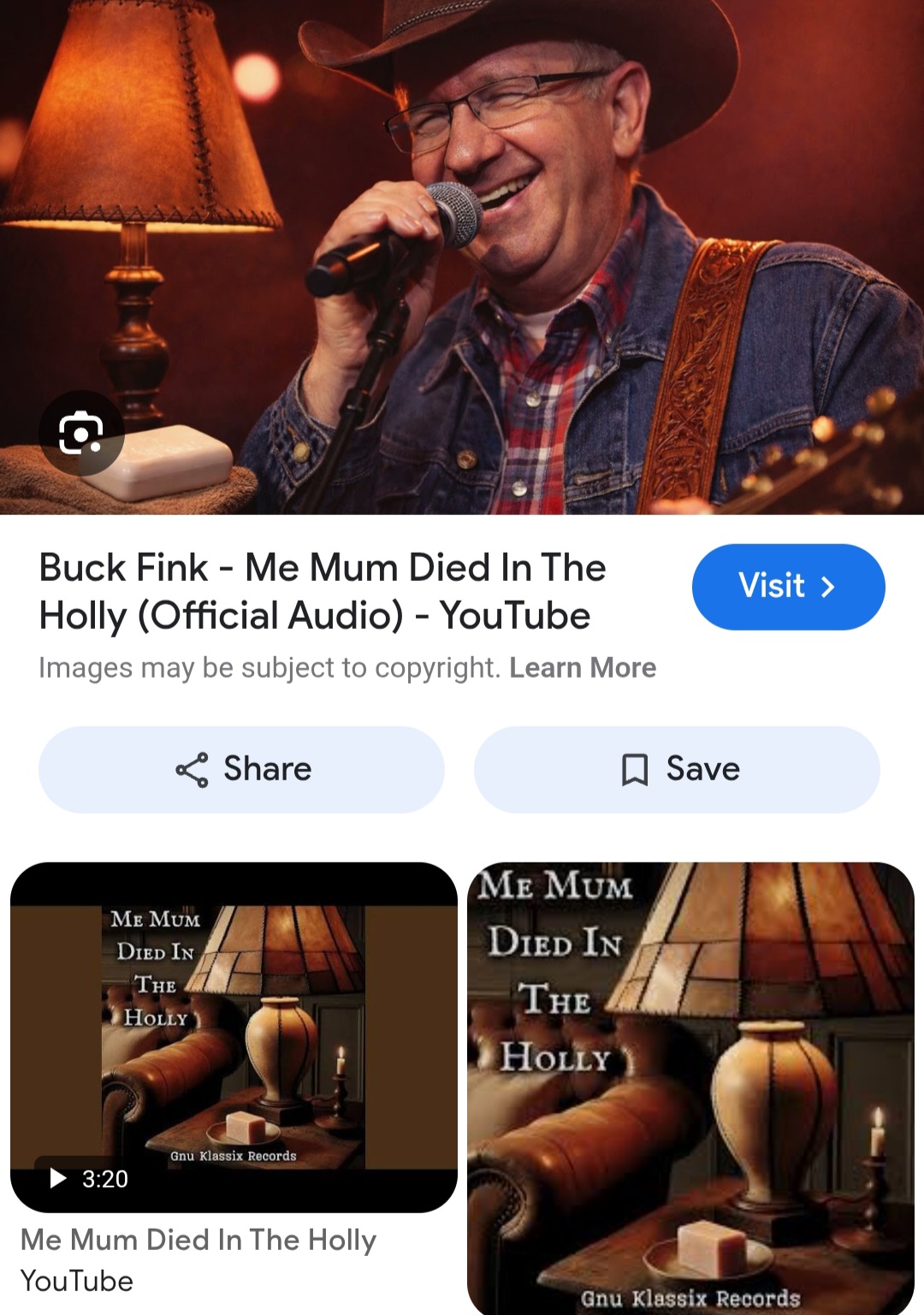Open the Buck Fink page title
924x1315 pixels.
tap(323, 591)
